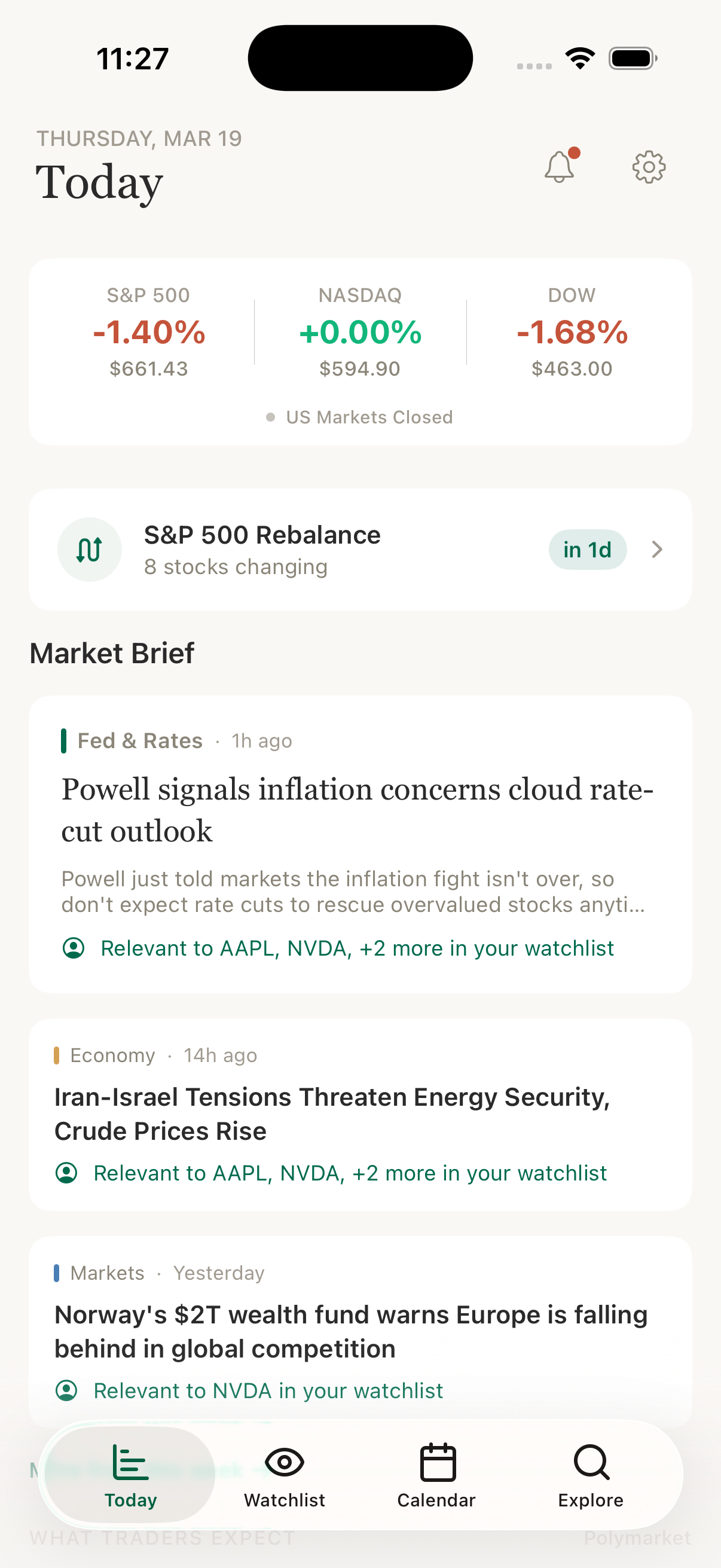The image size is (721, 1568).
Task: Tap the watchlist avatar icon on Powell story
Action: tap(74, 948)
